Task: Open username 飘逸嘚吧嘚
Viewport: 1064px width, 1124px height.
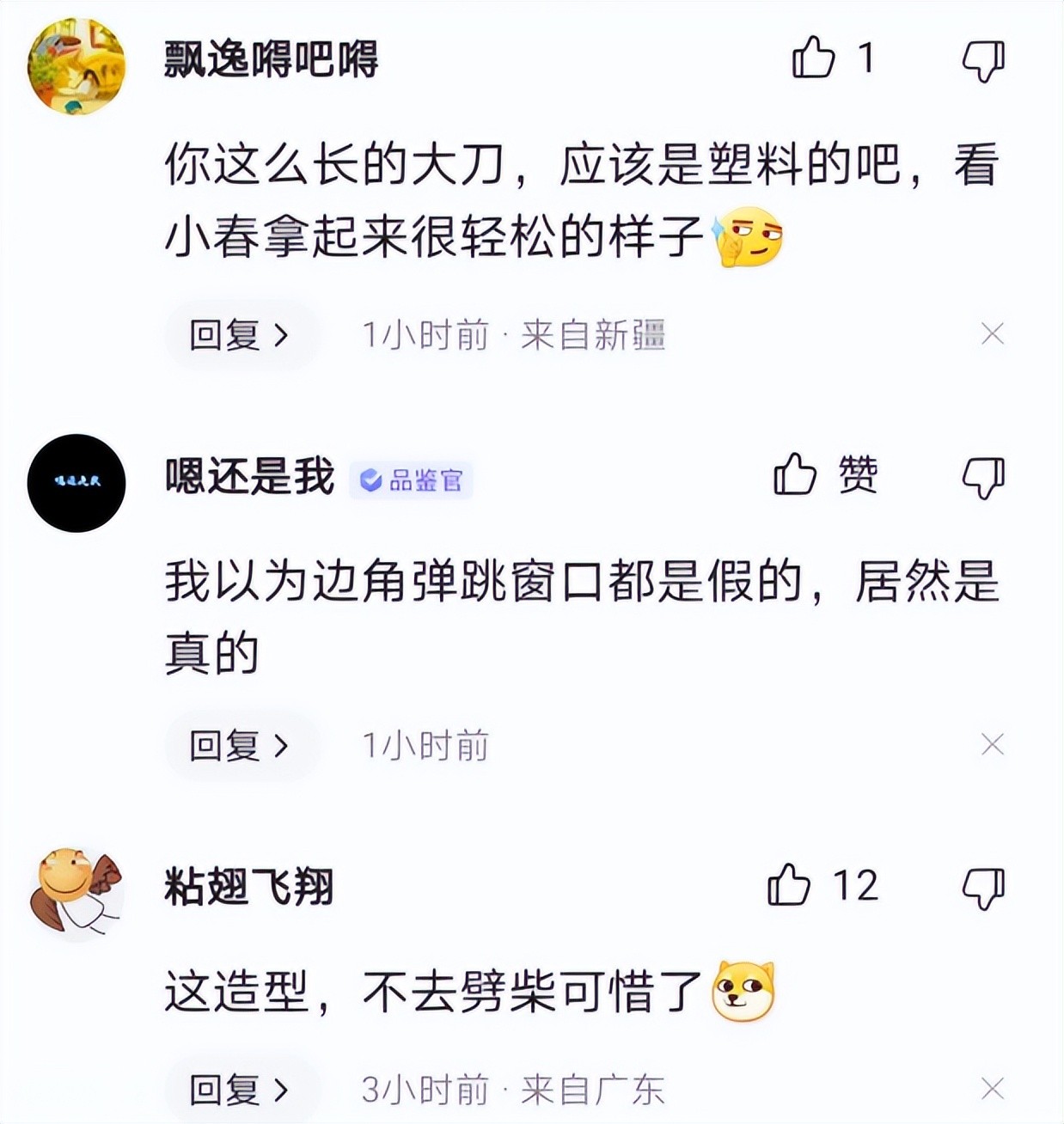Action: pyautogui.click(x=271, y=60)
